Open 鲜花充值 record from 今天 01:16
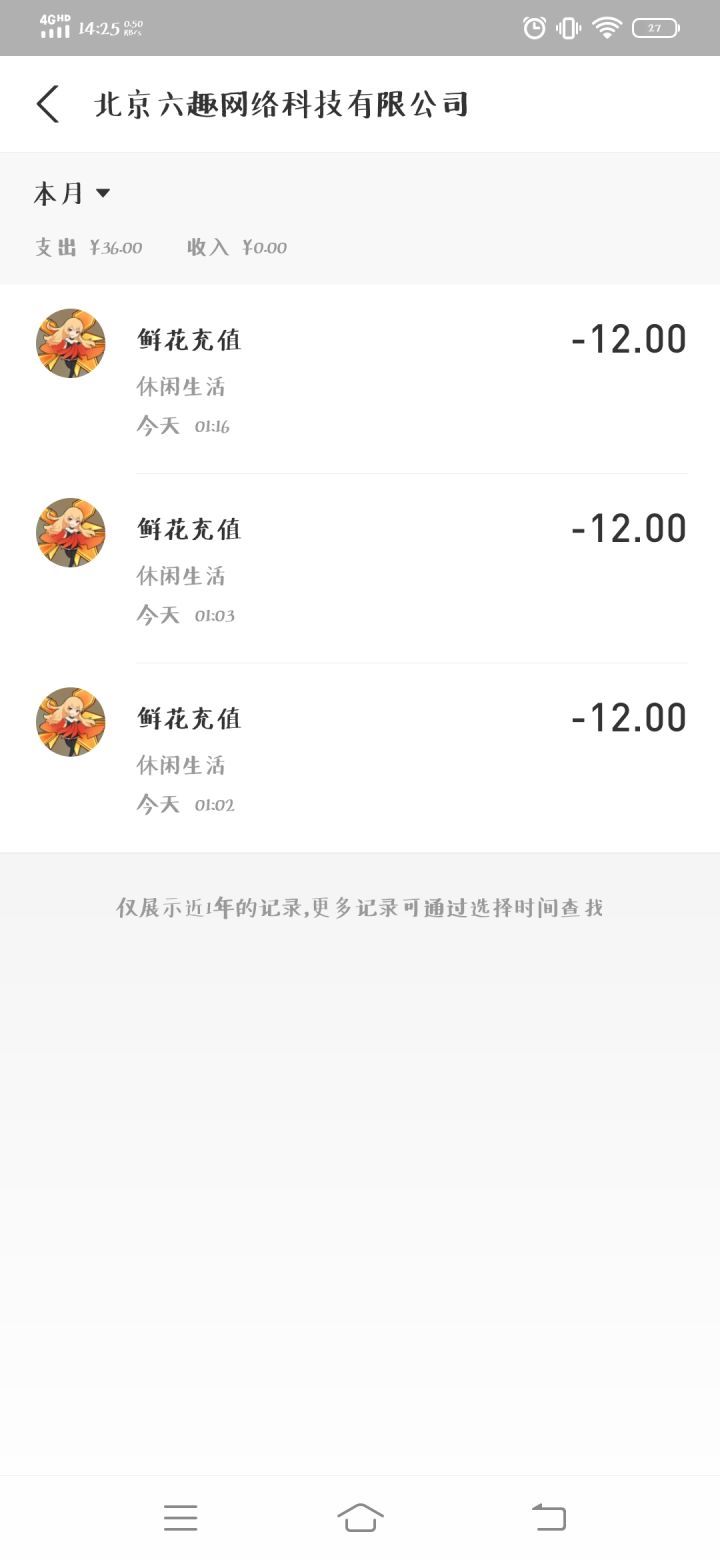The image size is (720, 1560). click(360, 380)
